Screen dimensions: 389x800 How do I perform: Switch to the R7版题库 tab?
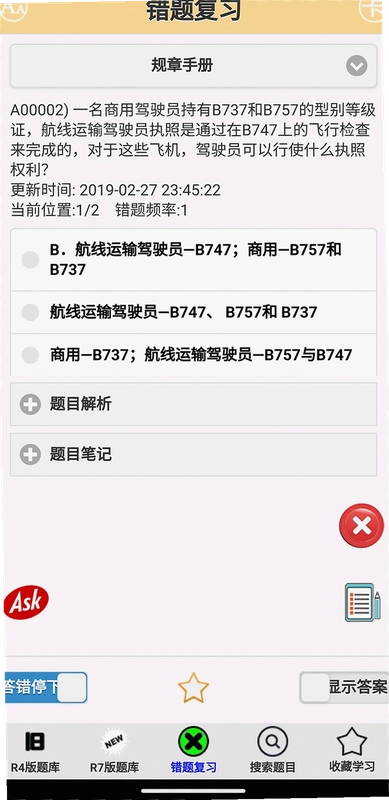(x=114, y=751)
